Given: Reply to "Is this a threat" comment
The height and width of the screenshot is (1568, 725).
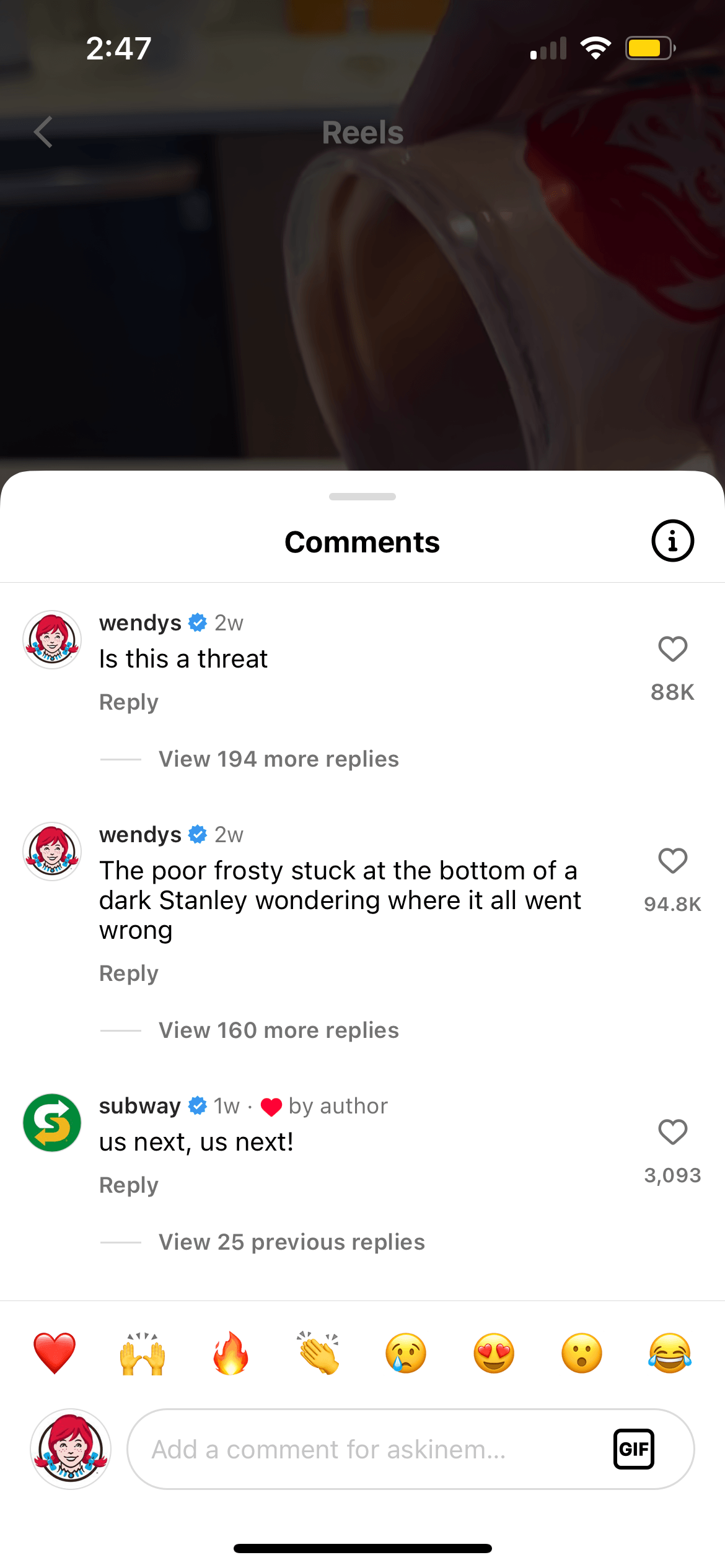Looking at the screenshot, I should (x=129, y=702).
